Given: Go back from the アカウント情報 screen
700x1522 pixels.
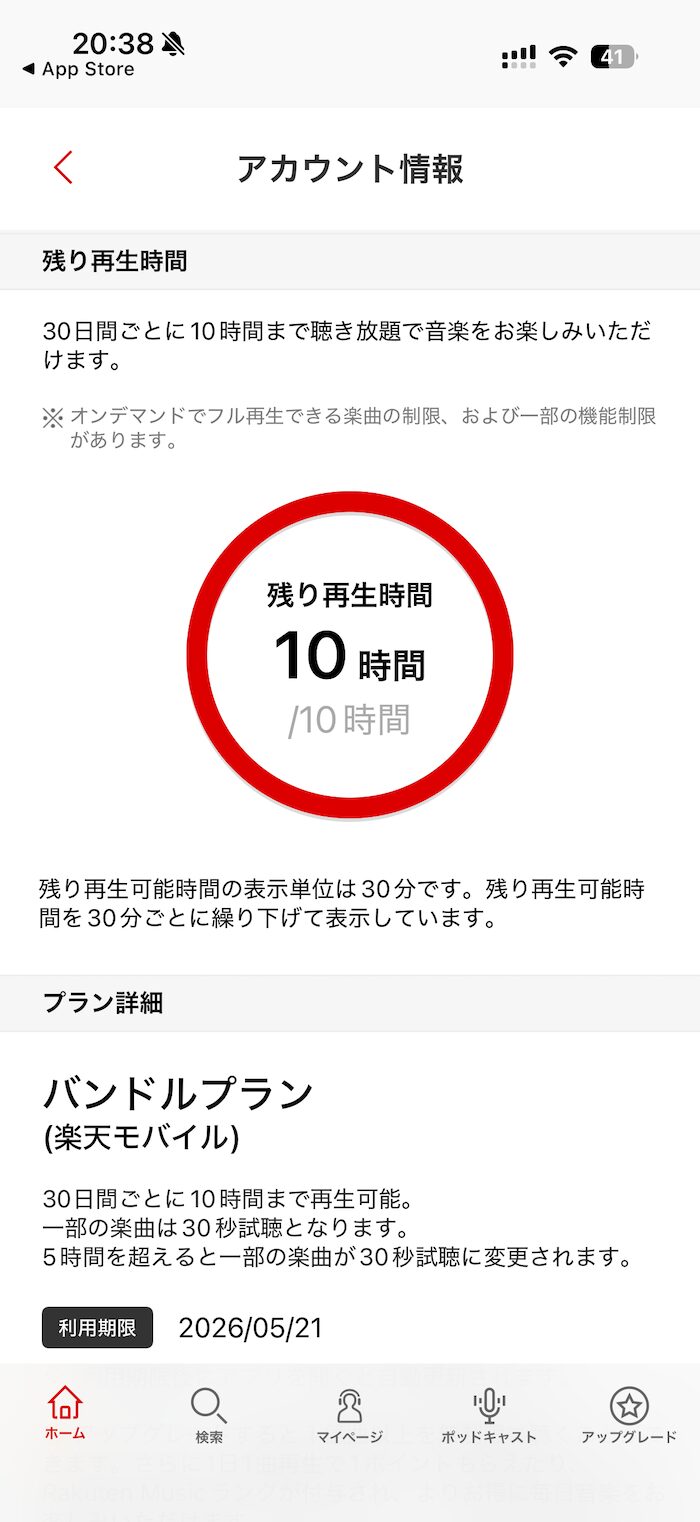Looking at the screenshot, I should (x=63, y=168).
